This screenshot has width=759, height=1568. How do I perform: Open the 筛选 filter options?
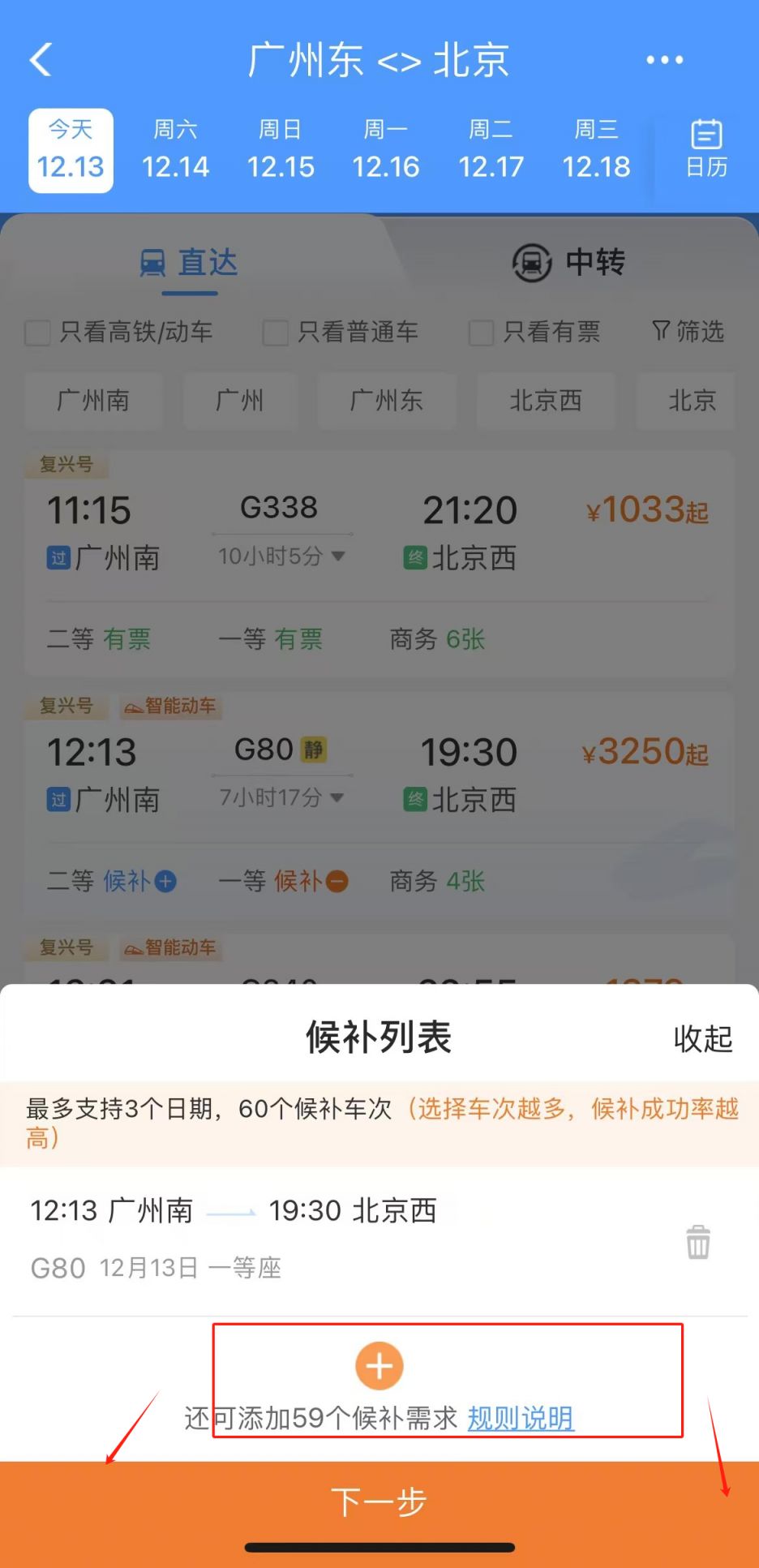click(x=688, y=331)
